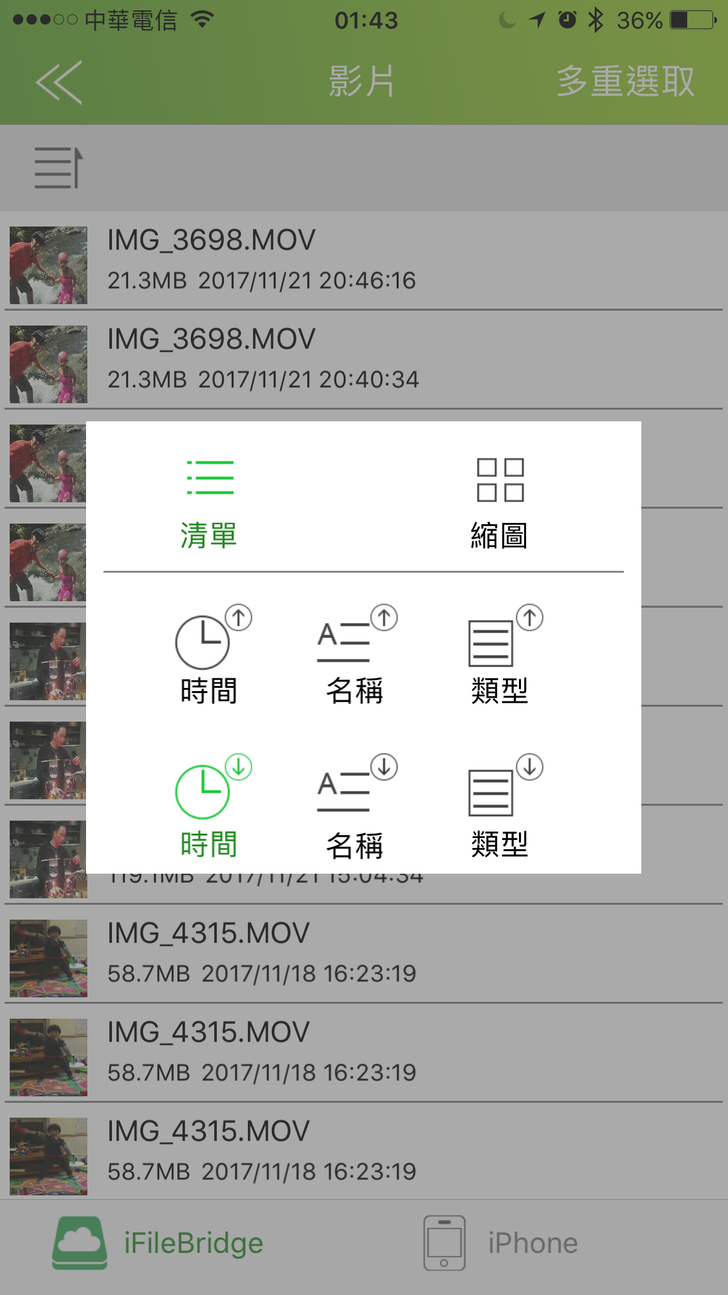Screen dimensions: 728x1295
Task: Switch to the iPhone tab
Action: 501,1243
